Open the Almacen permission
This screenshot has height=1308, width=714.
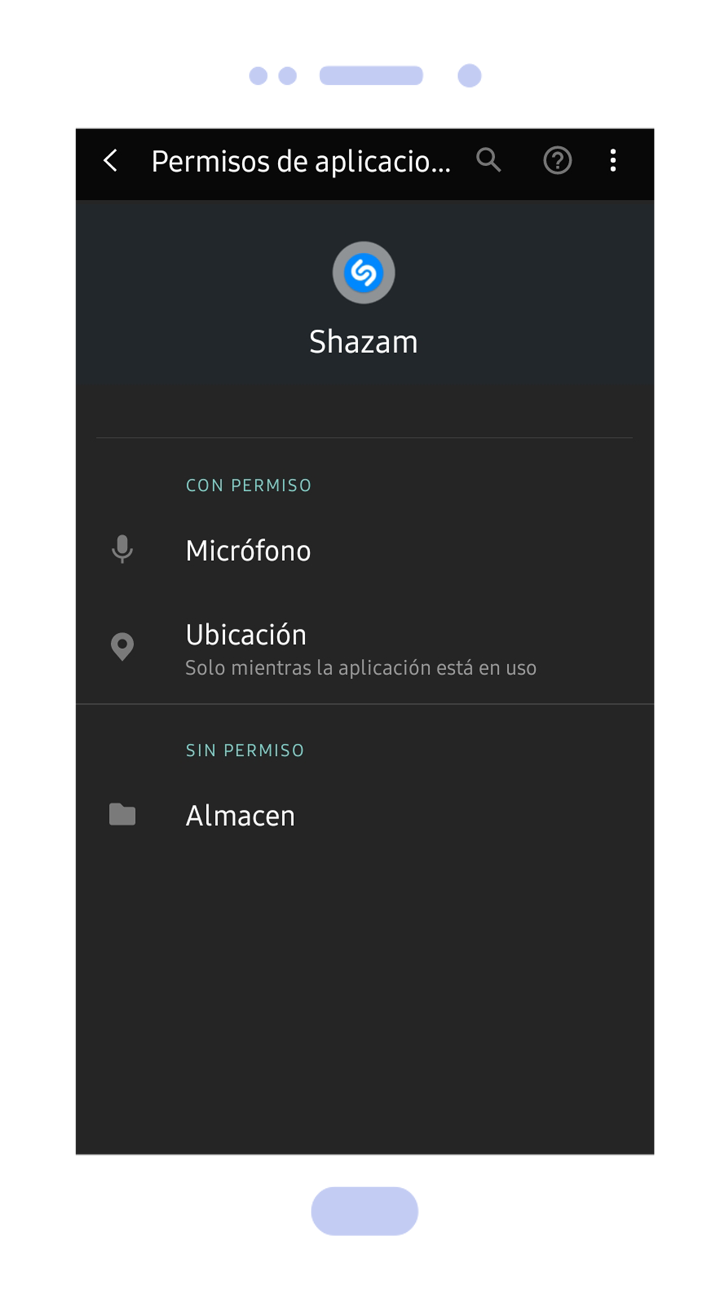point(364,815)
